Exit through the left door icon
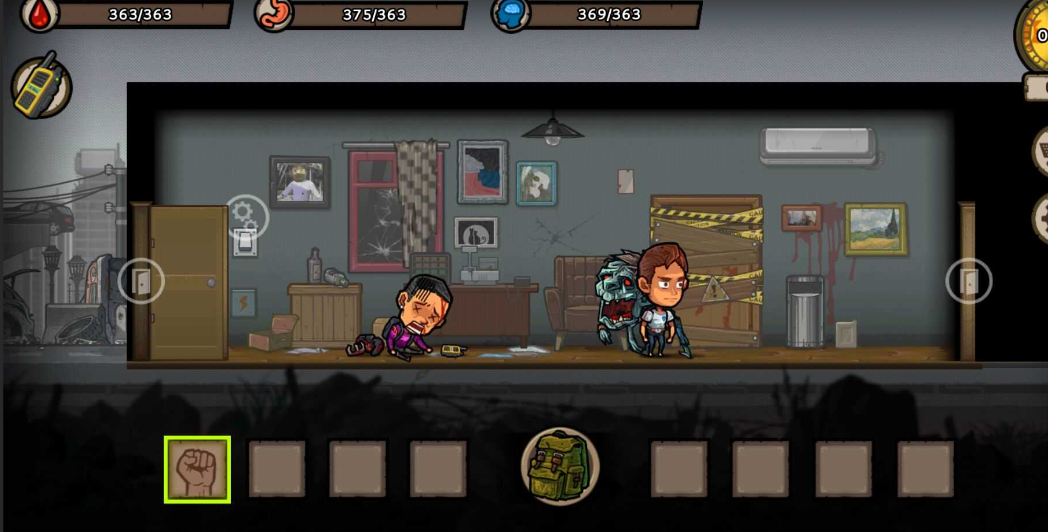1048x532 pixels. coord(141,281)
